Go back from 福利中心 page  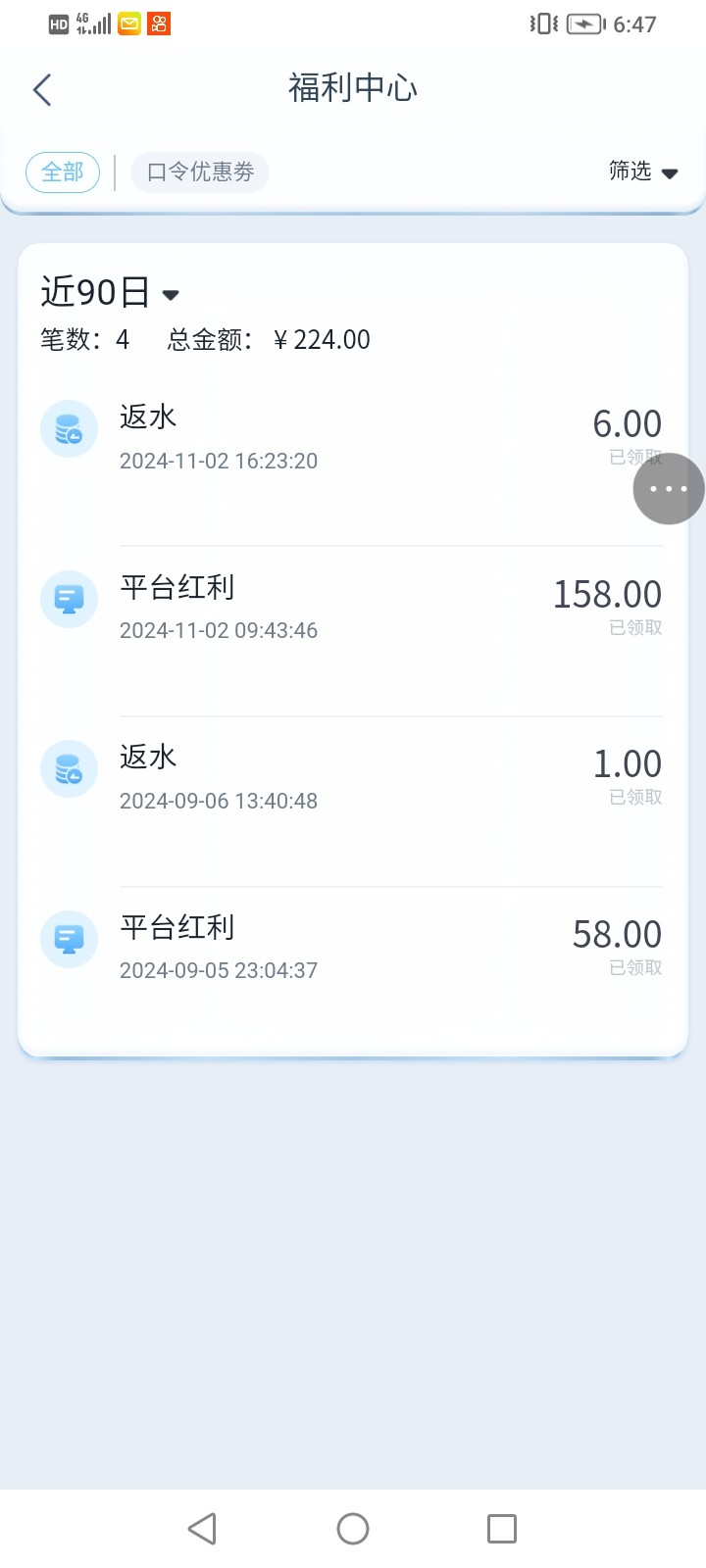[42, 90]
